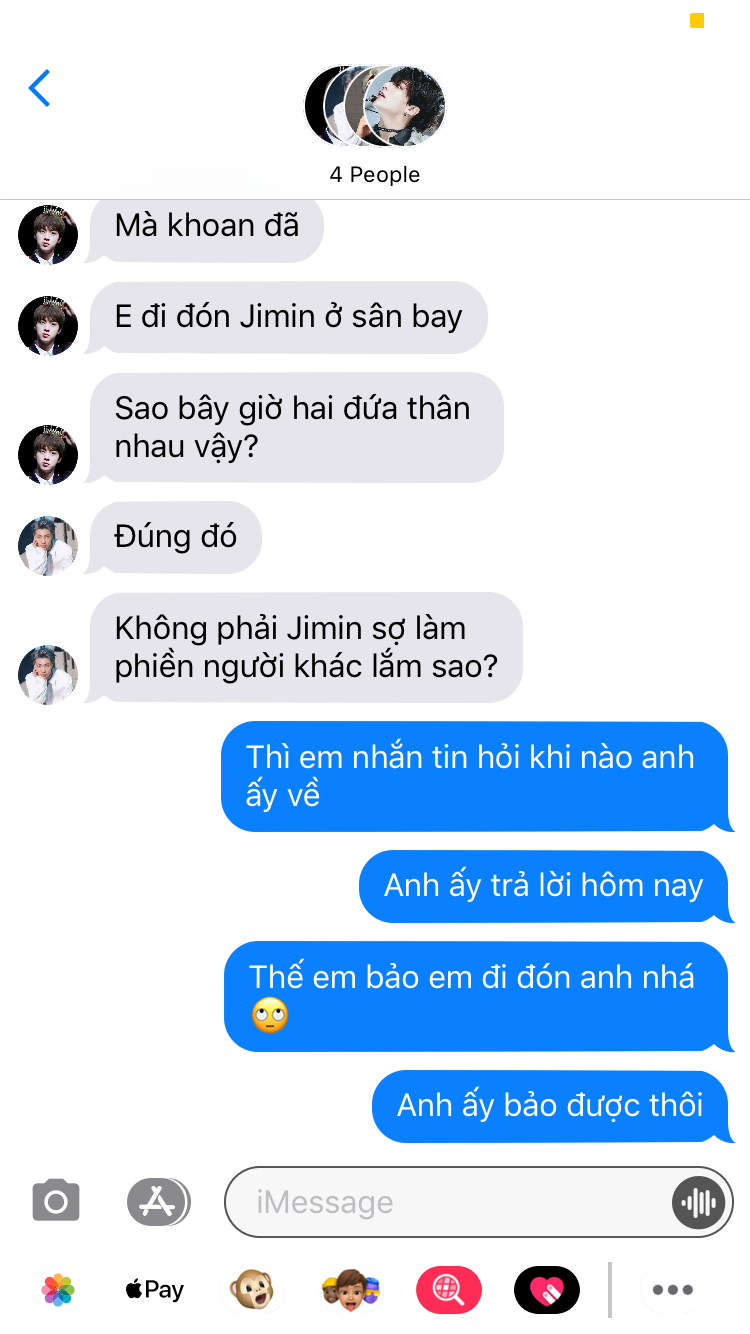Open the camera to take a photo
This screenshot has height=1334, width=750.
tap(56, 1201)
